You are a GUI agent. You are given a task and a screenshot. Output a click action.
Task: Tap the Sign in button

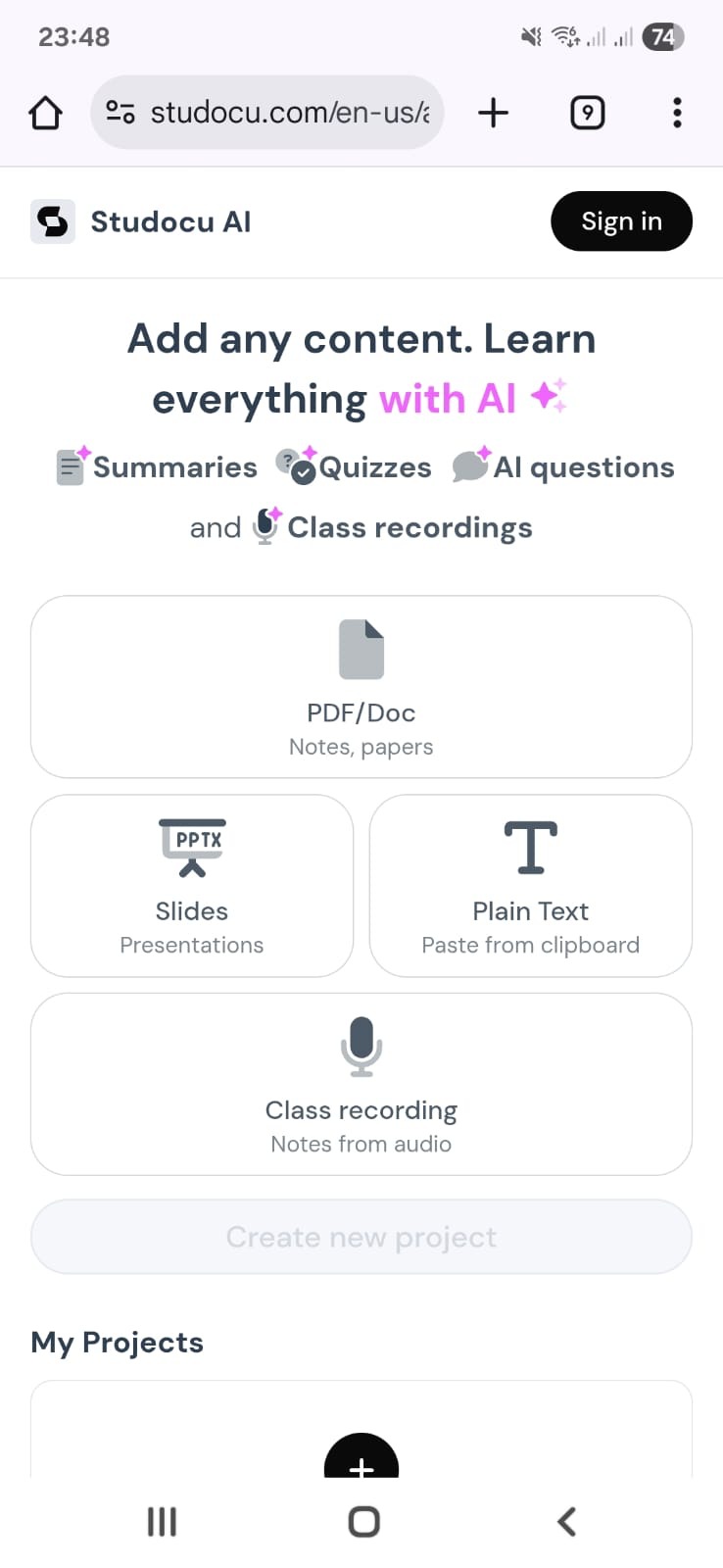tap(621, 221)
